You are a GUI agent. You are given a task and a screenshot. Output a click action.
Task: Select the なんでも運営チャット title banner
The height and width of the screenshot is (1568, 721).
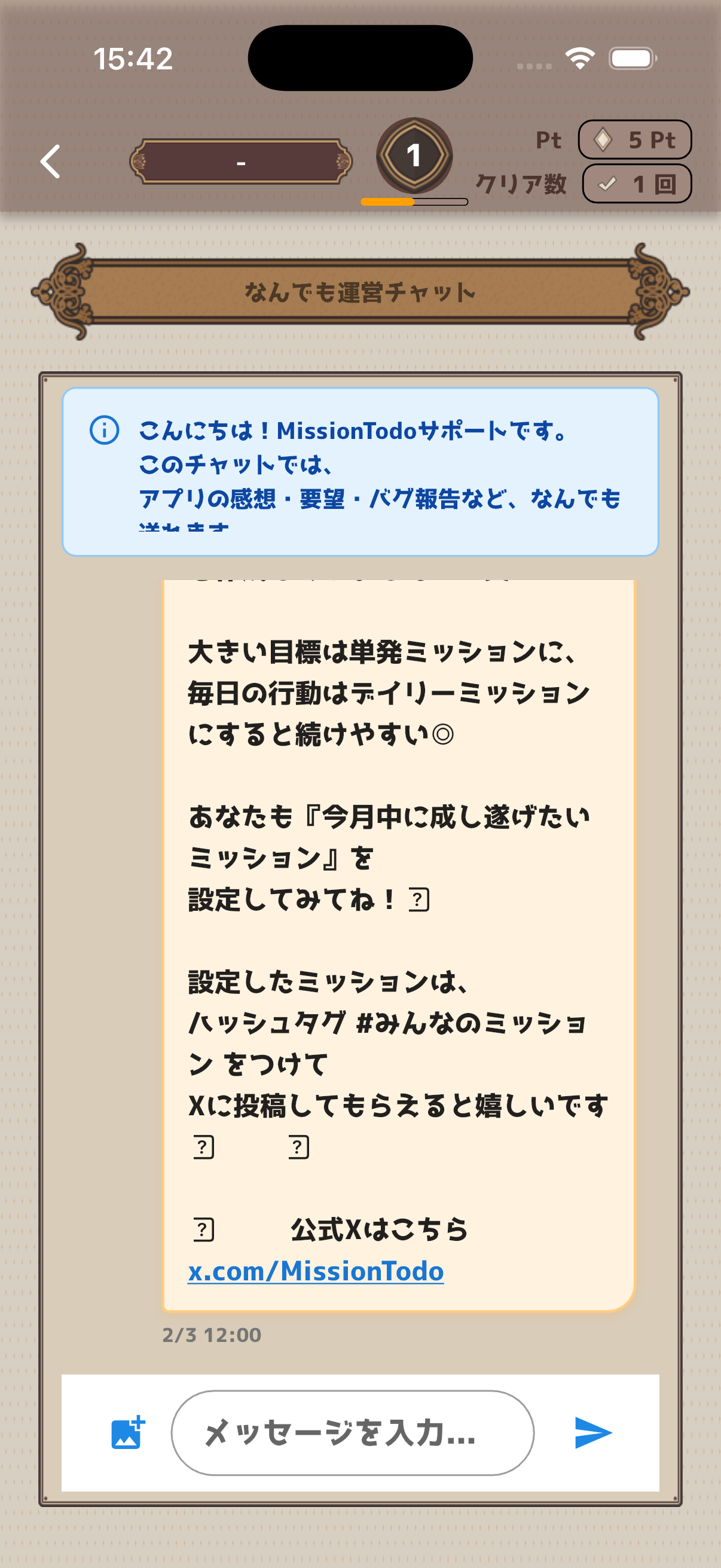359,292
